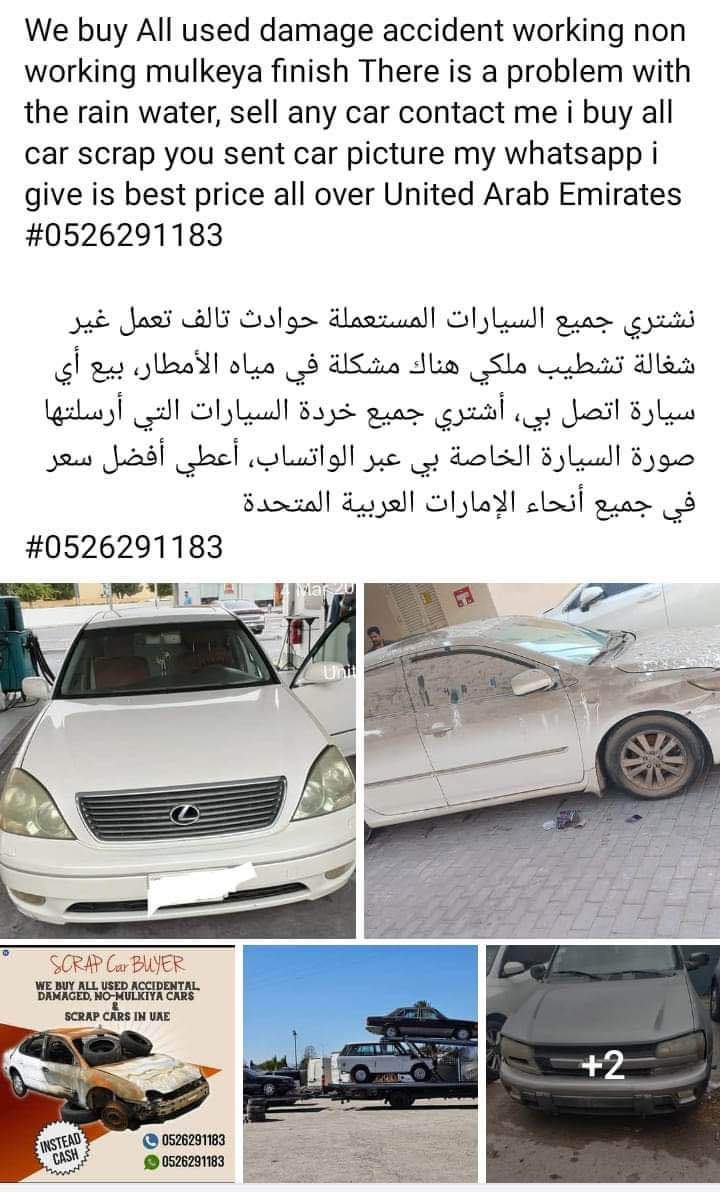Open the car carrier truck photo
The width and height of the screenshot is (720, 1192).
(360, 1063)
